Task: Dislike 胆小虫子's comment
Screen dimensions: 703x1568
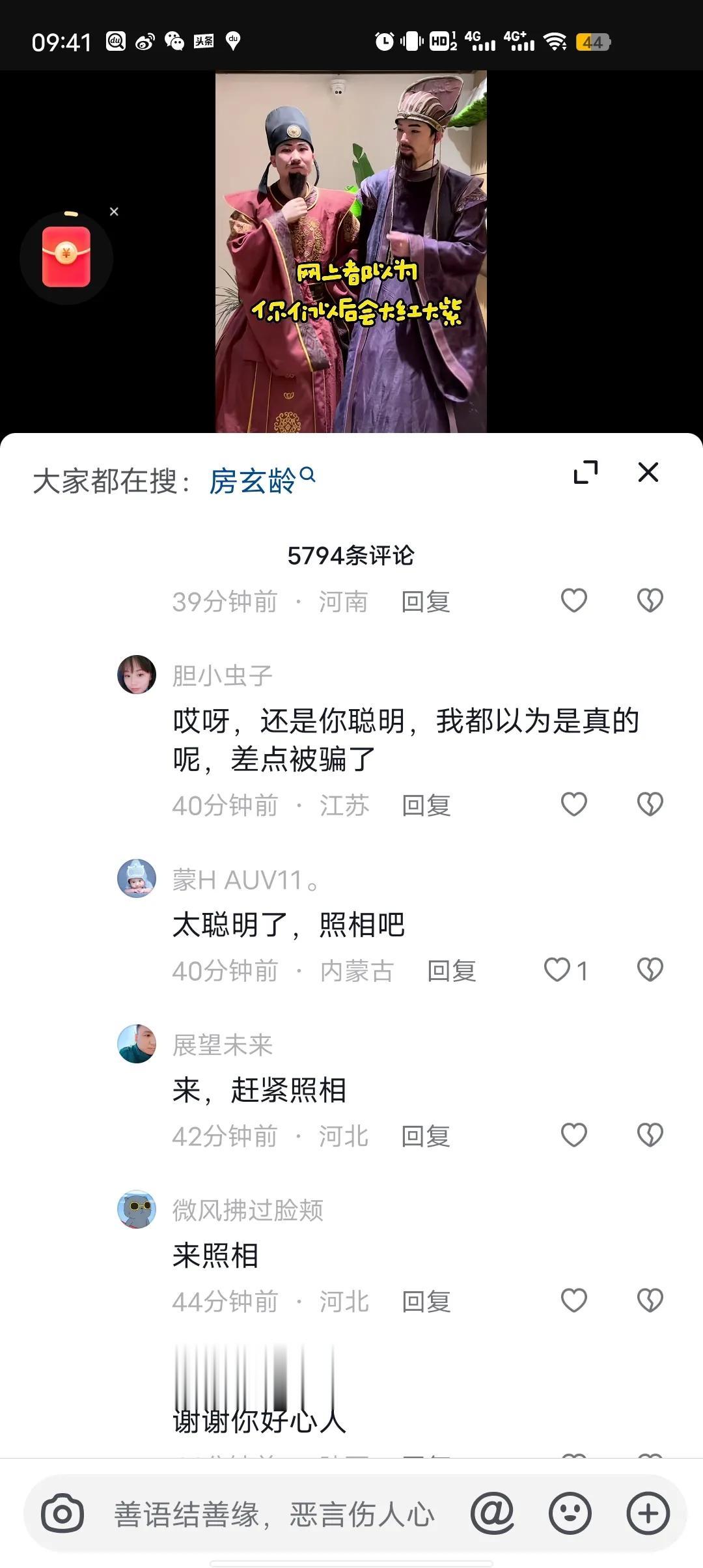Action: [650, 804]
